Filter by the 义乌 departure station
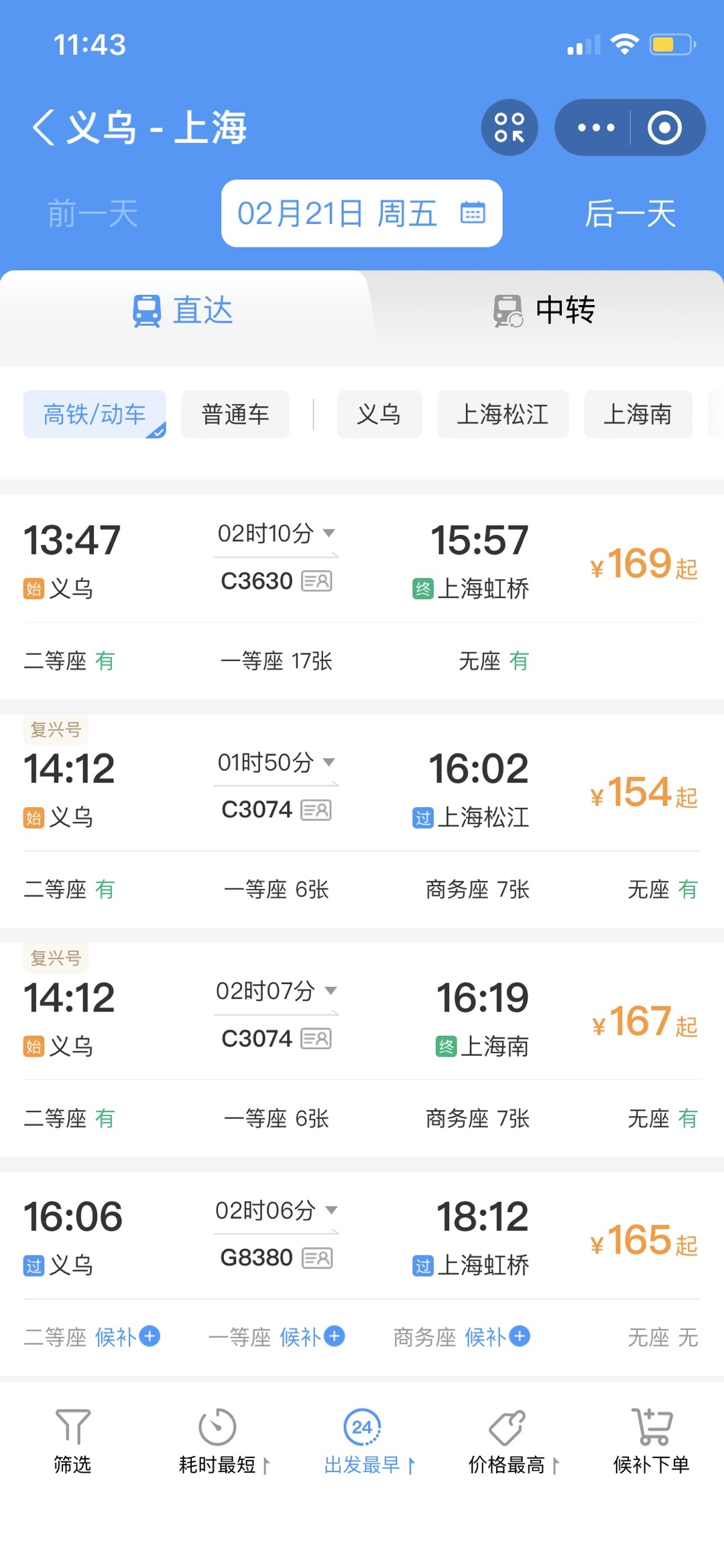This screenshot has height=1568, width=724. coord(379,414)
